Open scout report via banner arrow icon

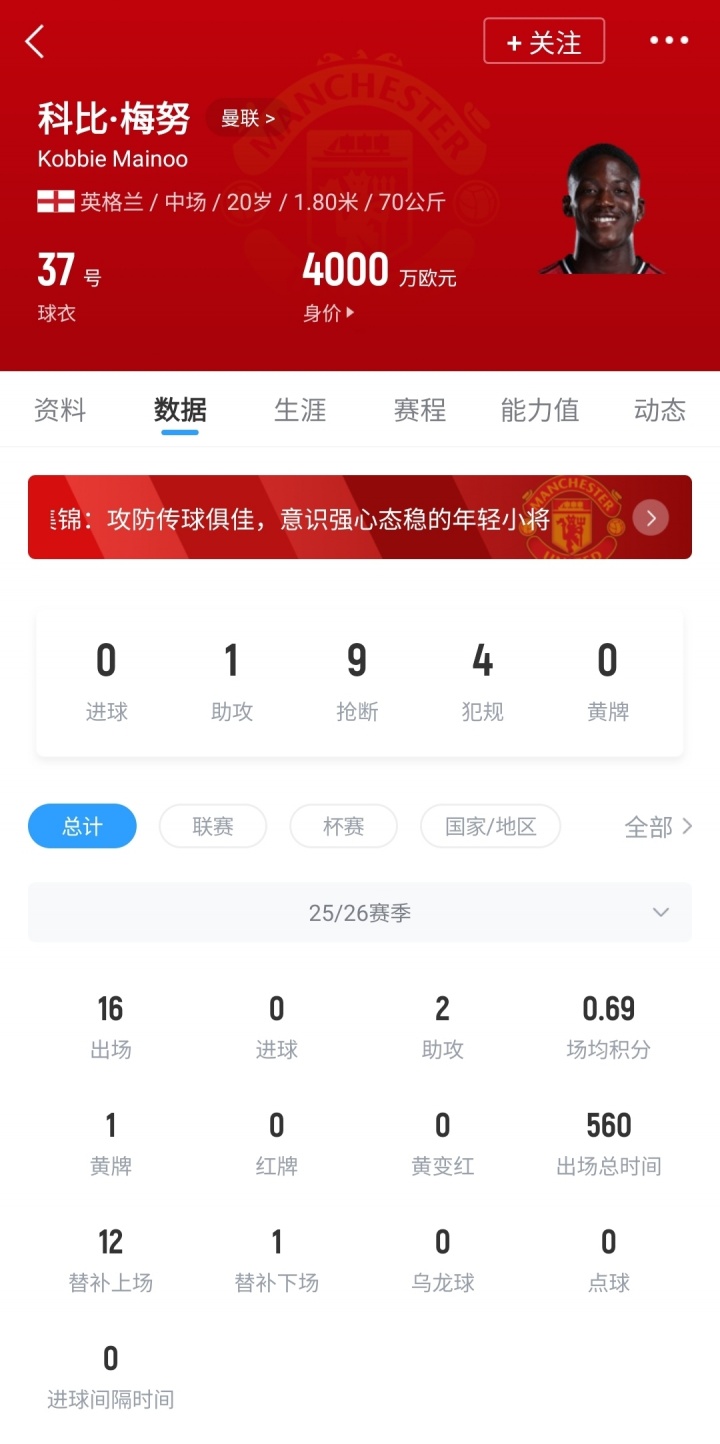(x=650, y=518)
